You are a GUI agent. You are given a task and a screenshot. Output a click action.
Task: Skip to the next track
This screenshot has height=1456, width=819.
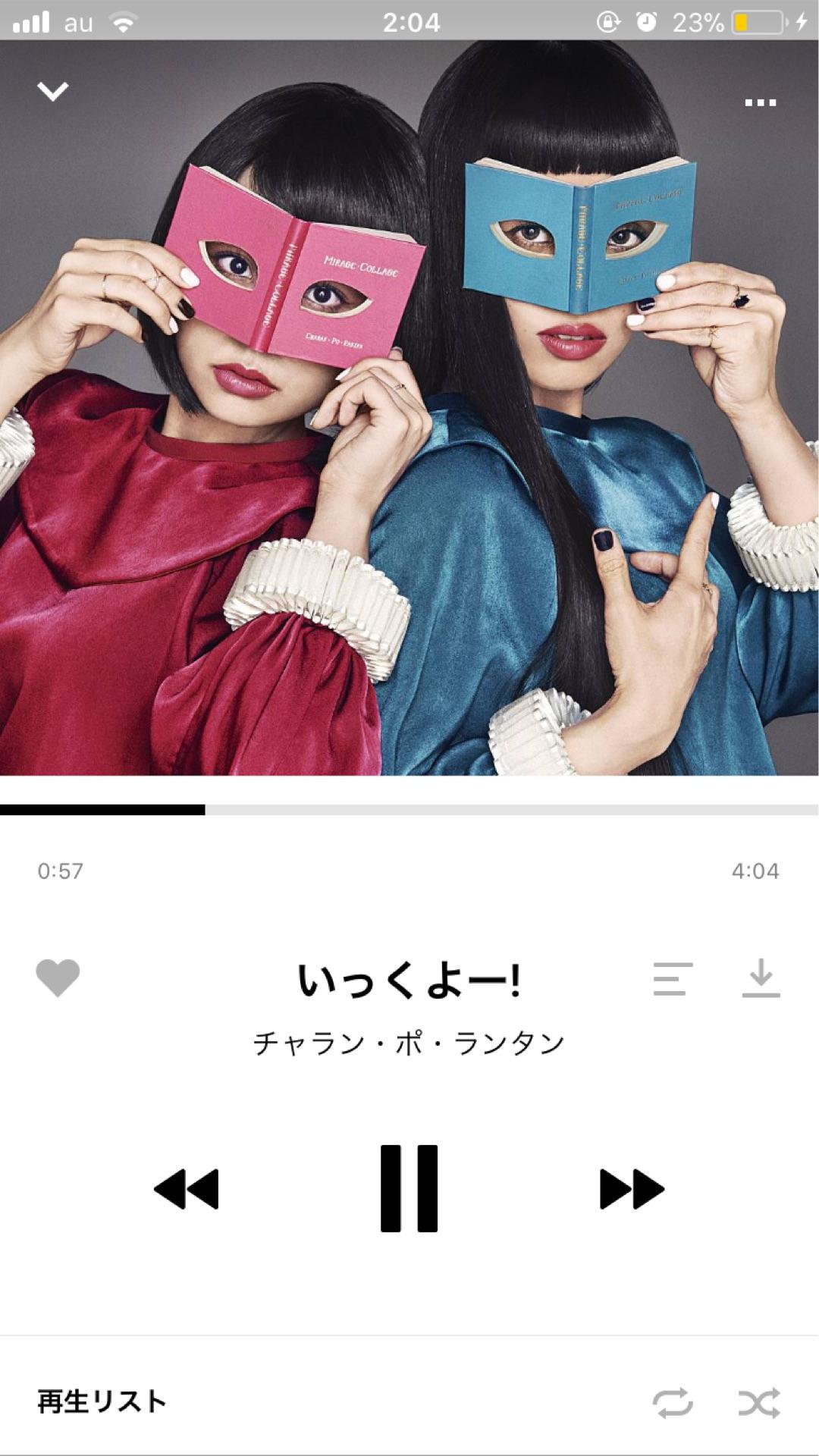pyautogui.click(x=632, y=1188)
